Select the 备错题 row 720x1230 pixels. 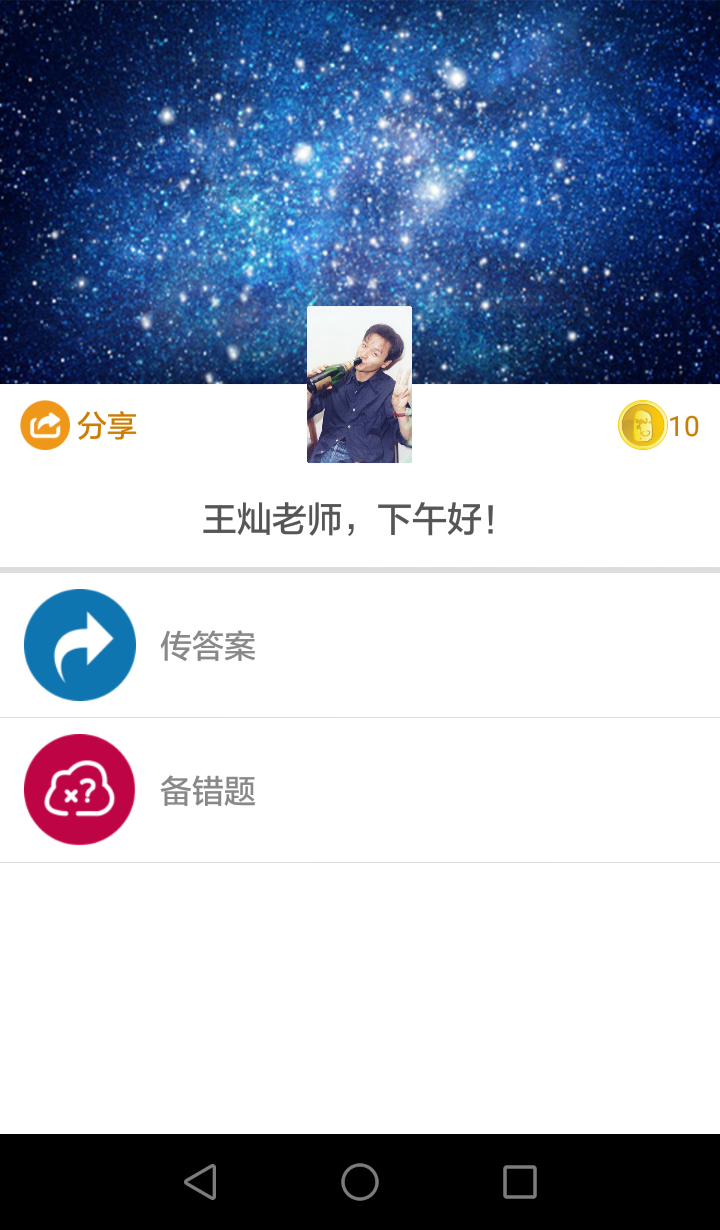point(360,790)
